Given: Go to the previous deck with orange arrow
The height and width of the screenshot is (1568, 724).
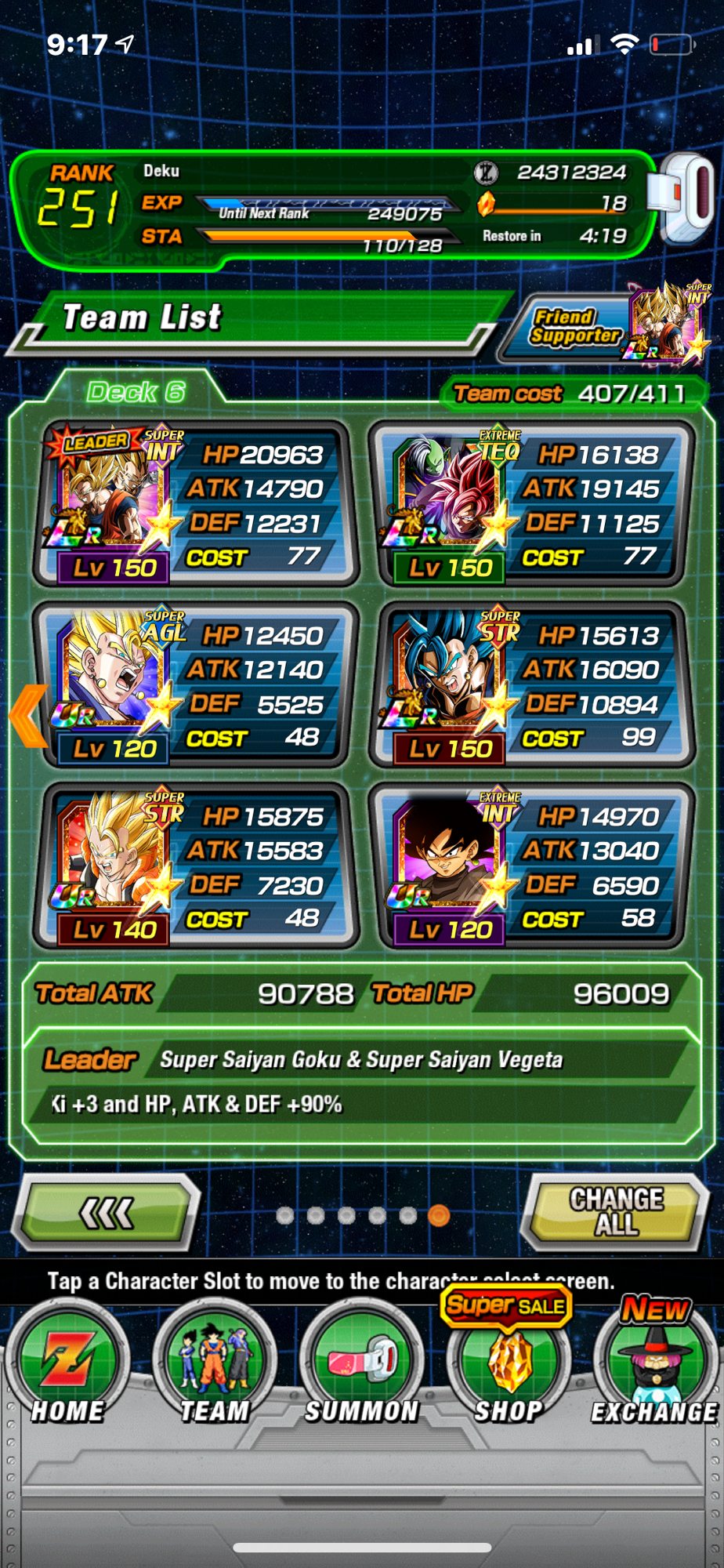Looking at the screenshot, I should point(29,715).
